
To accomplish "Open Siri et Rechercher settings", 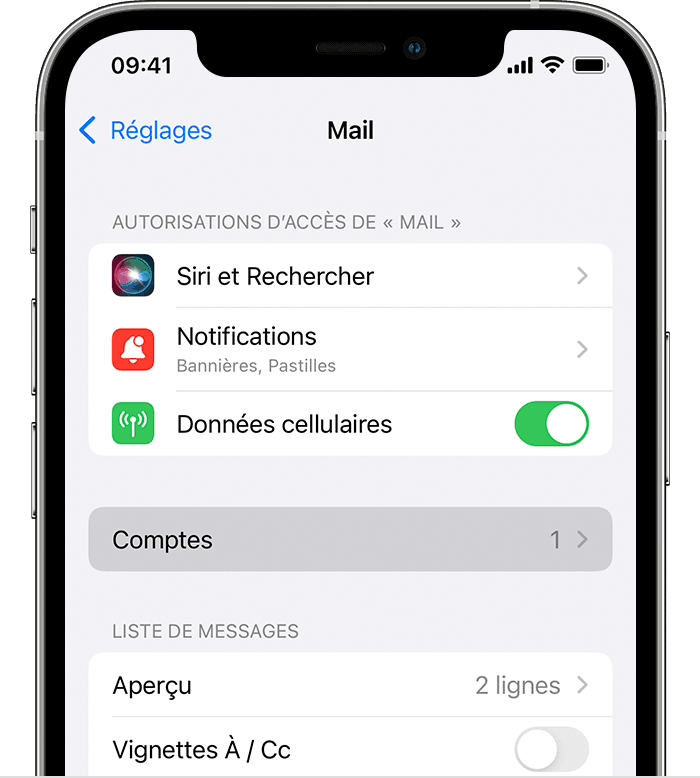I will pyautogui.click(x=350, y=276).
